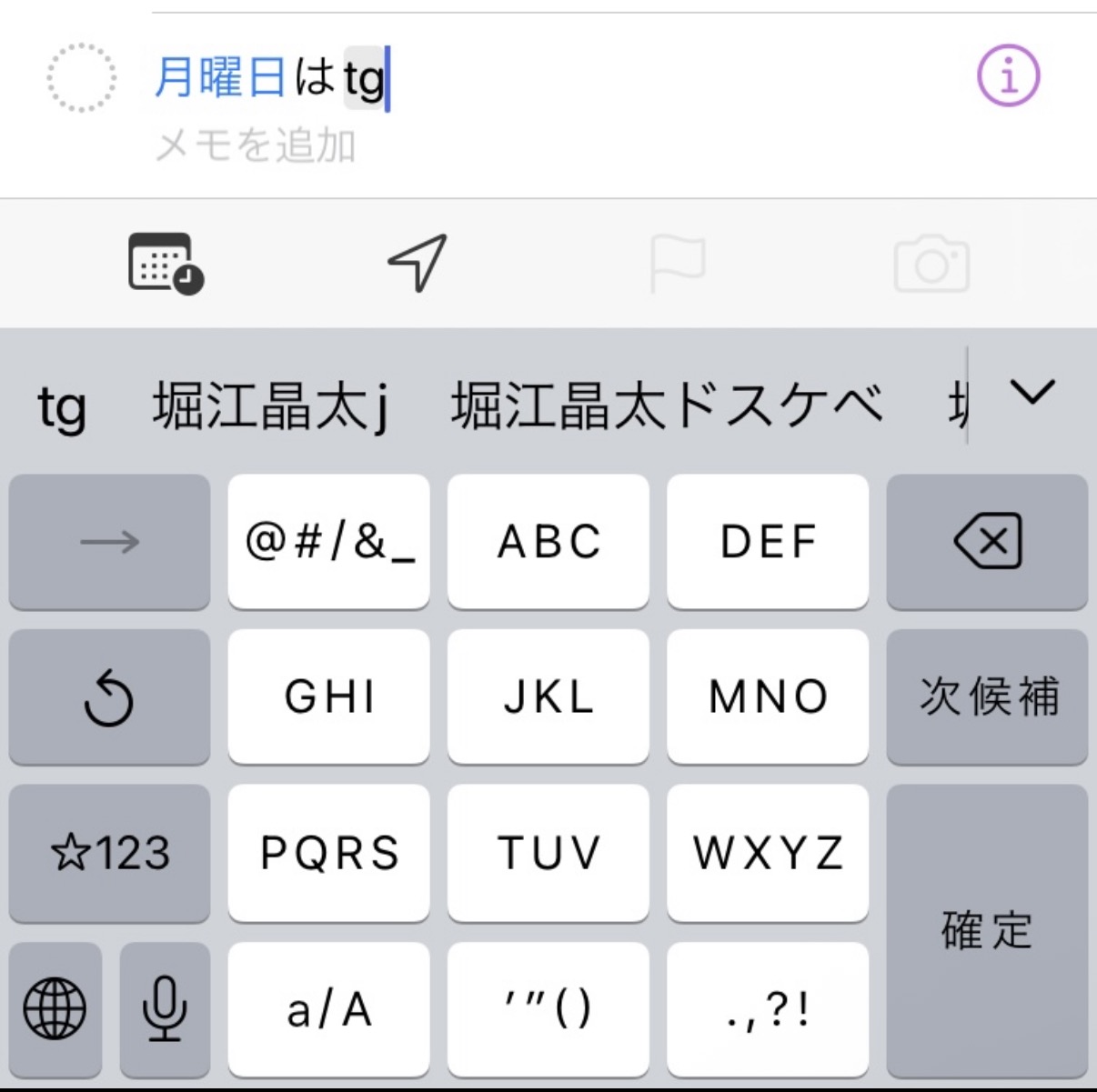Image resolution: width=1097 pixels, height=1092 pixels.
Task: Open reminder details info button
Action: (x=1008, y=75)
